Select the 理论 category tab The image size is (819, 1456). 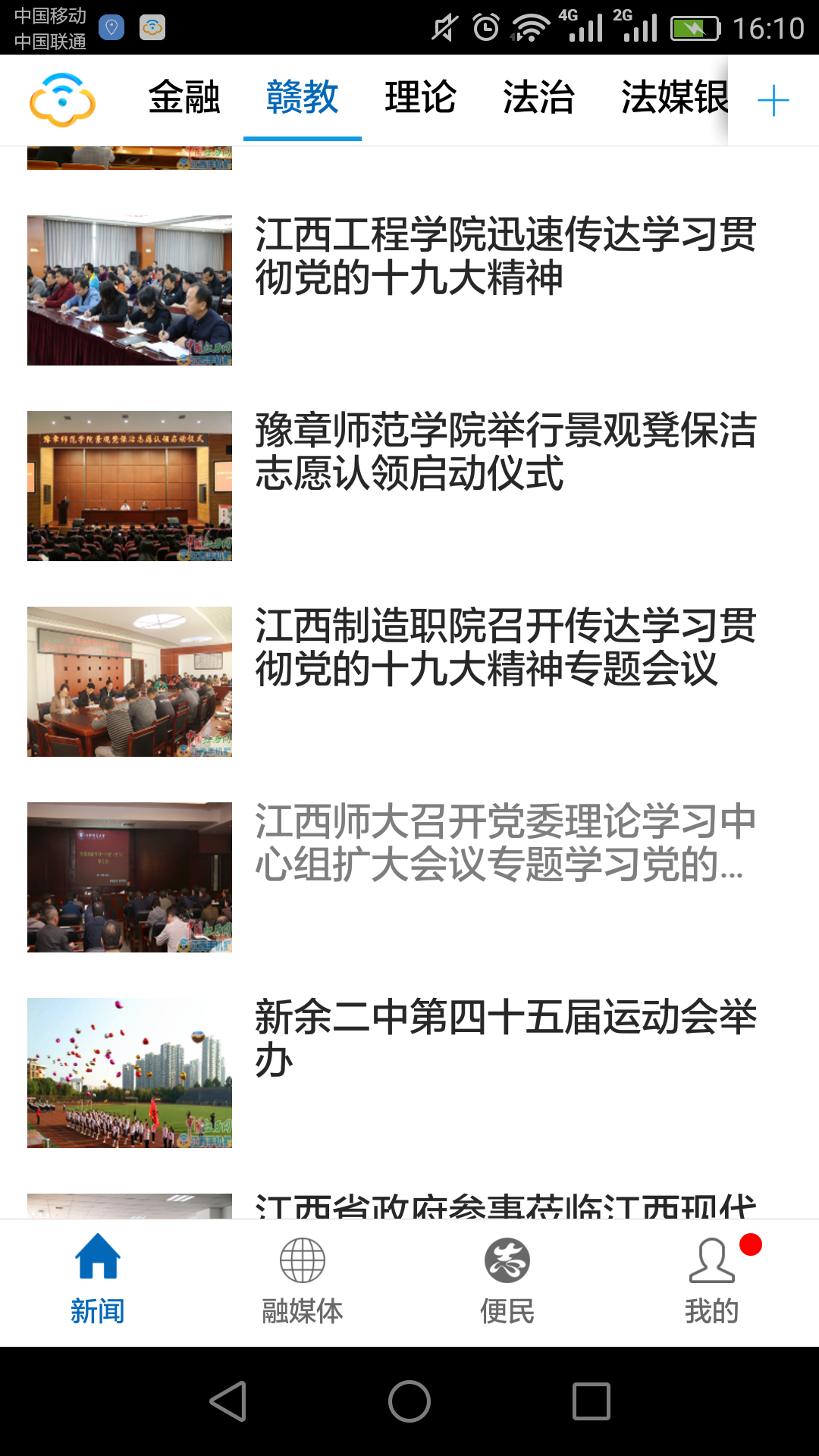[420, 98]
